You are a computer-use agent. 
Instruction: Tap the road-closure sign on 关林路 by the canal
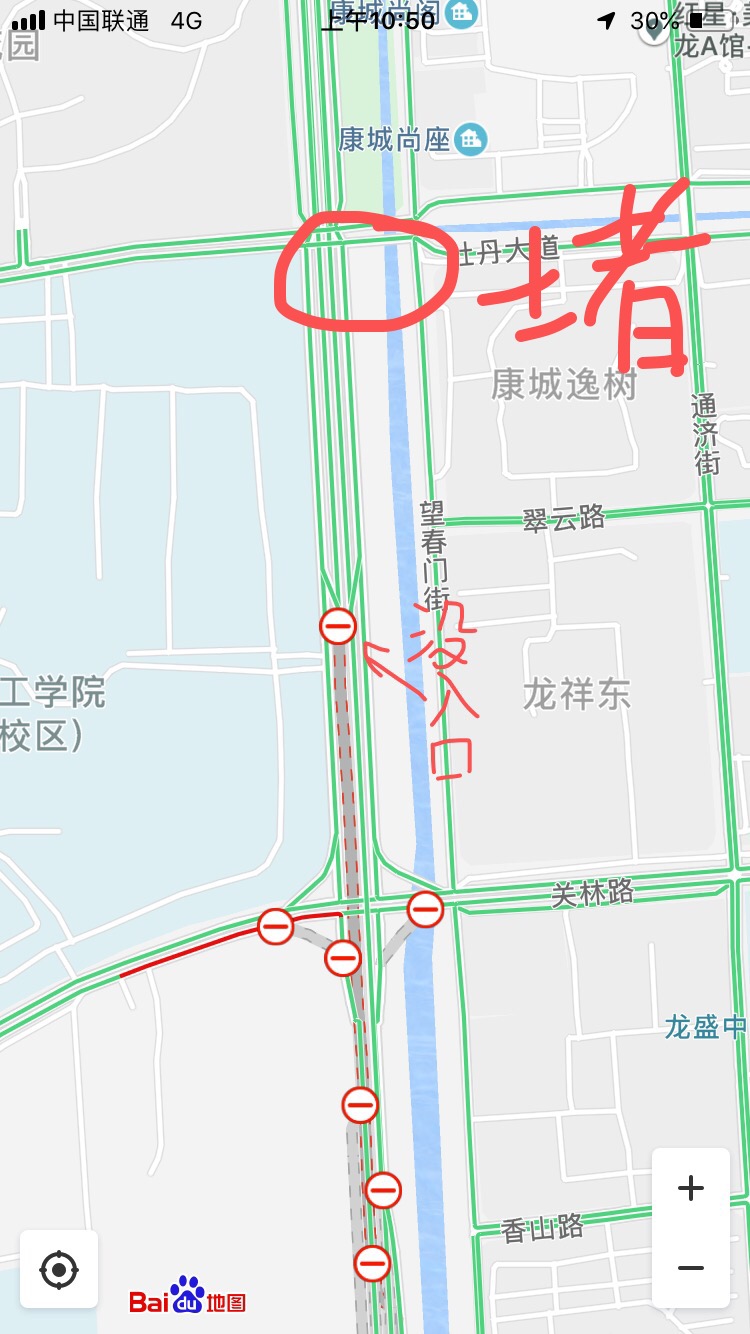pos(425,910)
